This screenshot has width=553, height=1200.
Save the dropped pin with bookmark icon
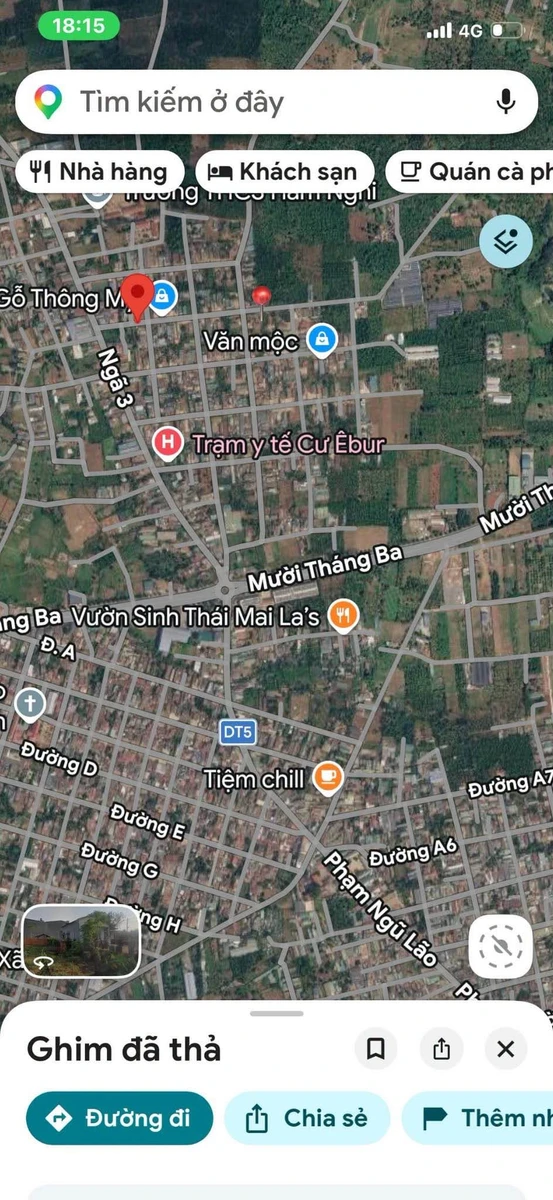(376, 1049)
